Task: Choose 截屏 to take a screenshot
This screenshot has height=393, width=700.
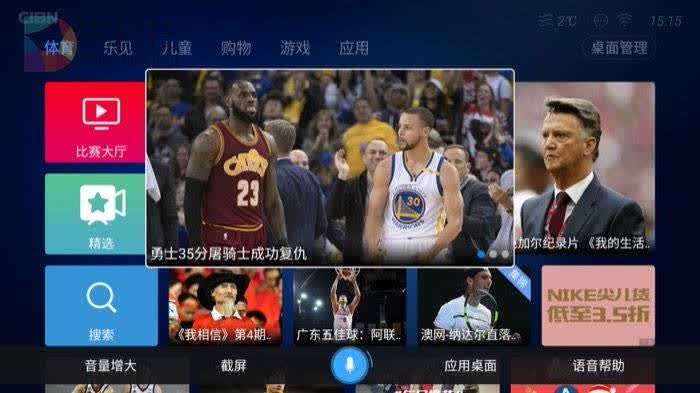Action: (x=233, y=366)
